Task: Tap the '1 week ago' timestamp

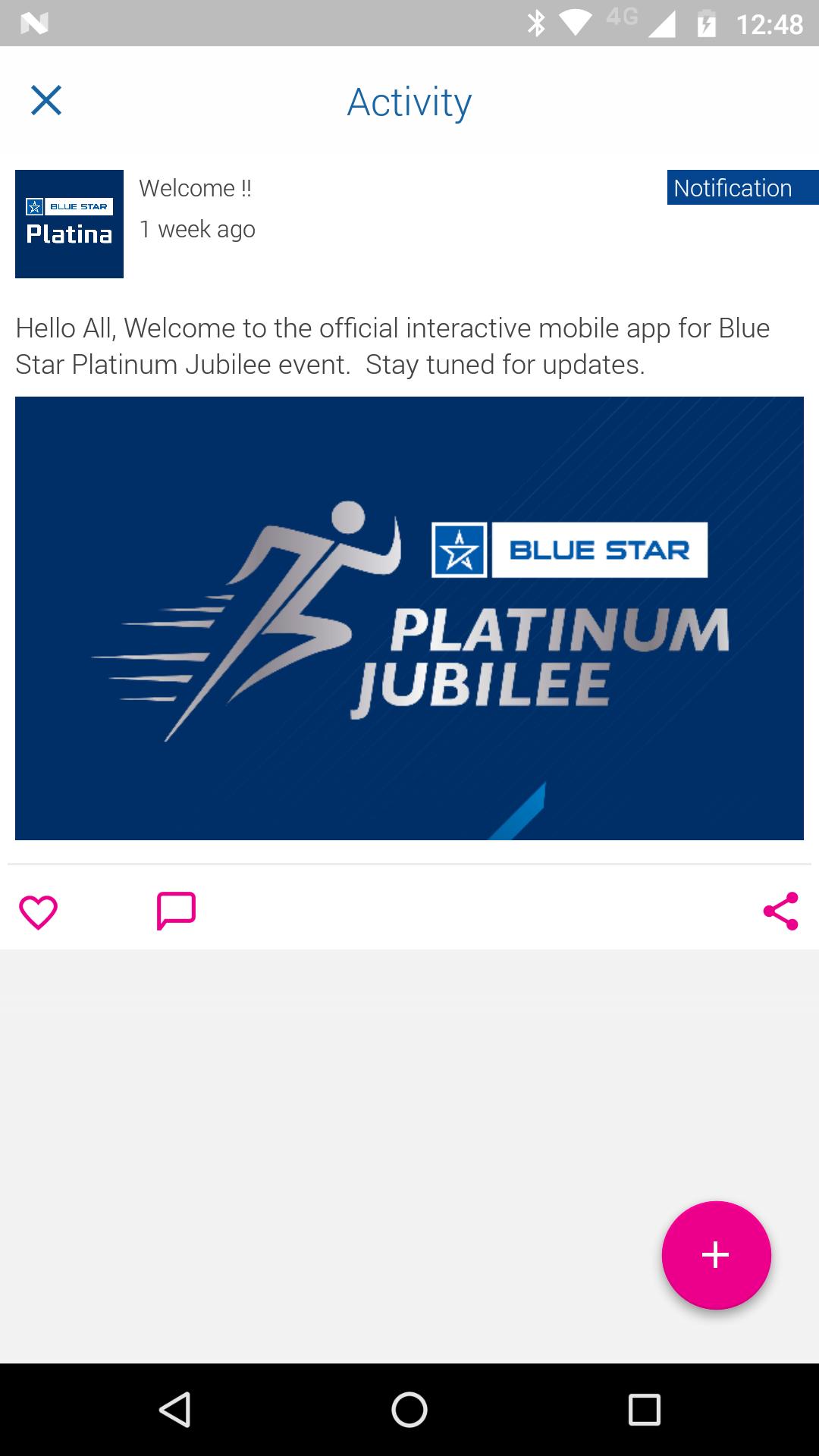Action: [196, 229]
